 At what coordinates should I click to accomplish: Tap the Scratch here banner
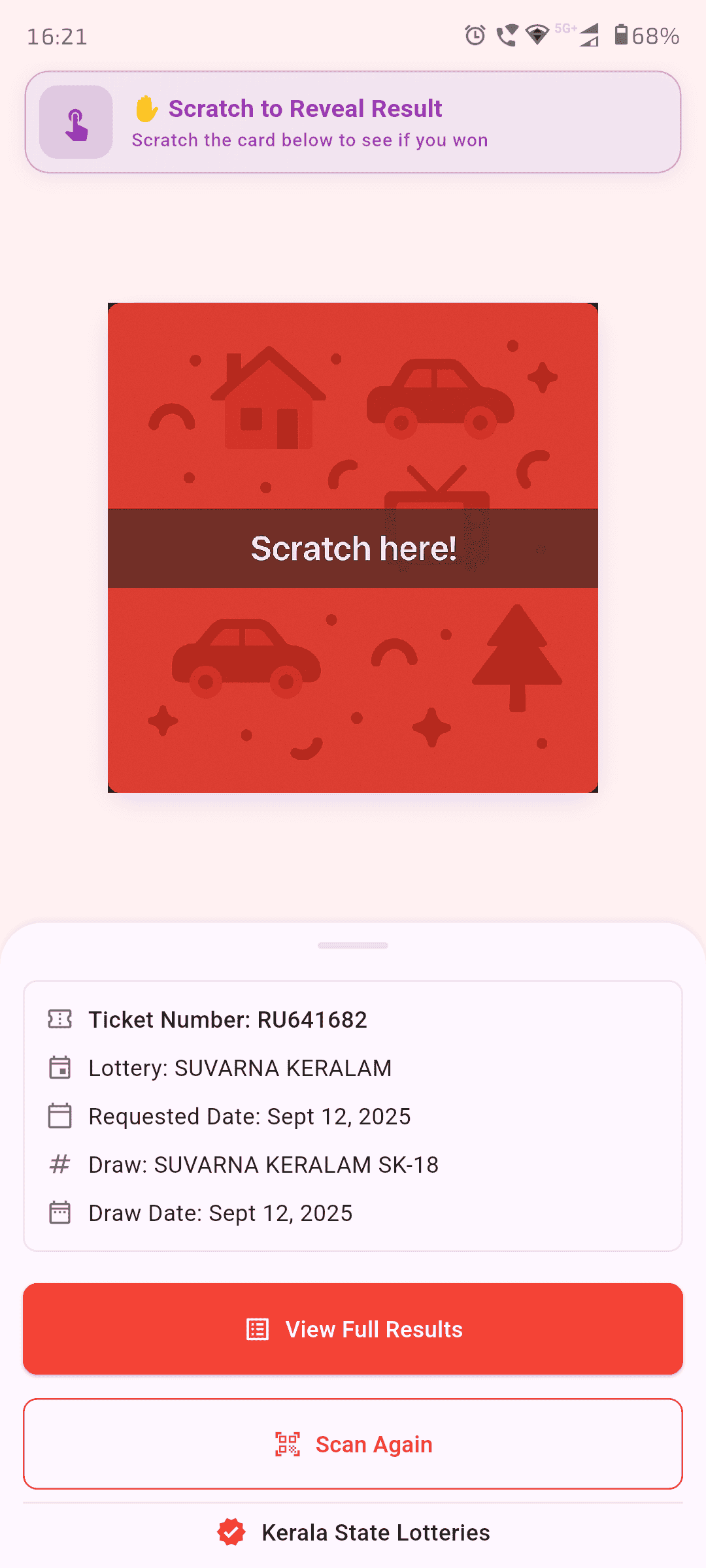pyautogui.click(x=353, y=547)
